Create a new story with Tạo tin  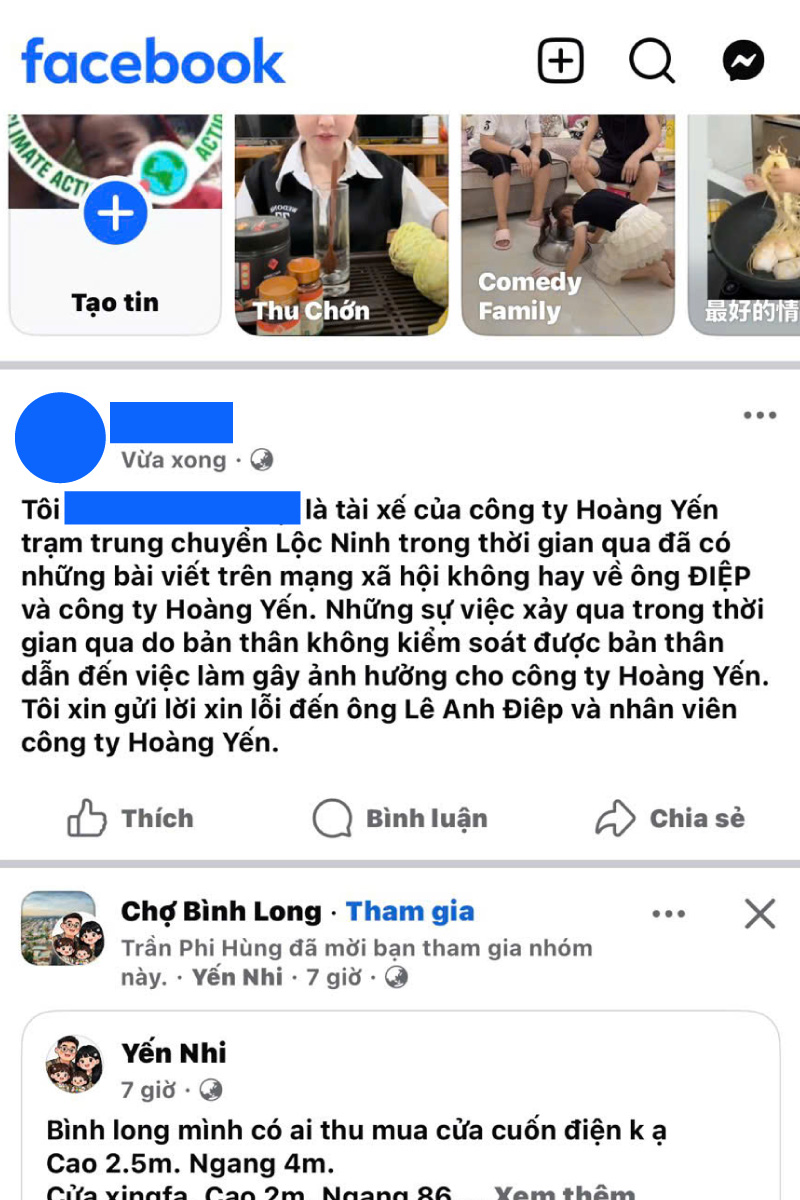click(x=115, y=225)
